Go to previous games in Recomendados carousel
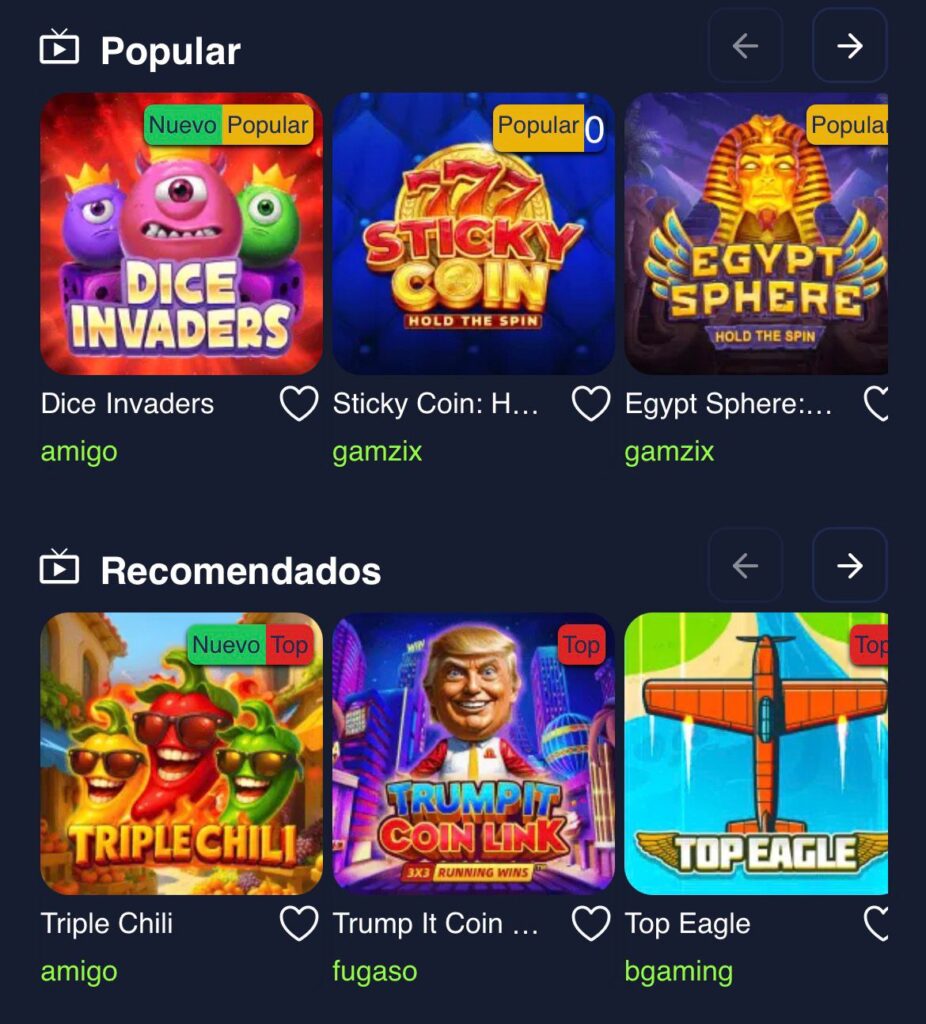 [x=745, y=566]
